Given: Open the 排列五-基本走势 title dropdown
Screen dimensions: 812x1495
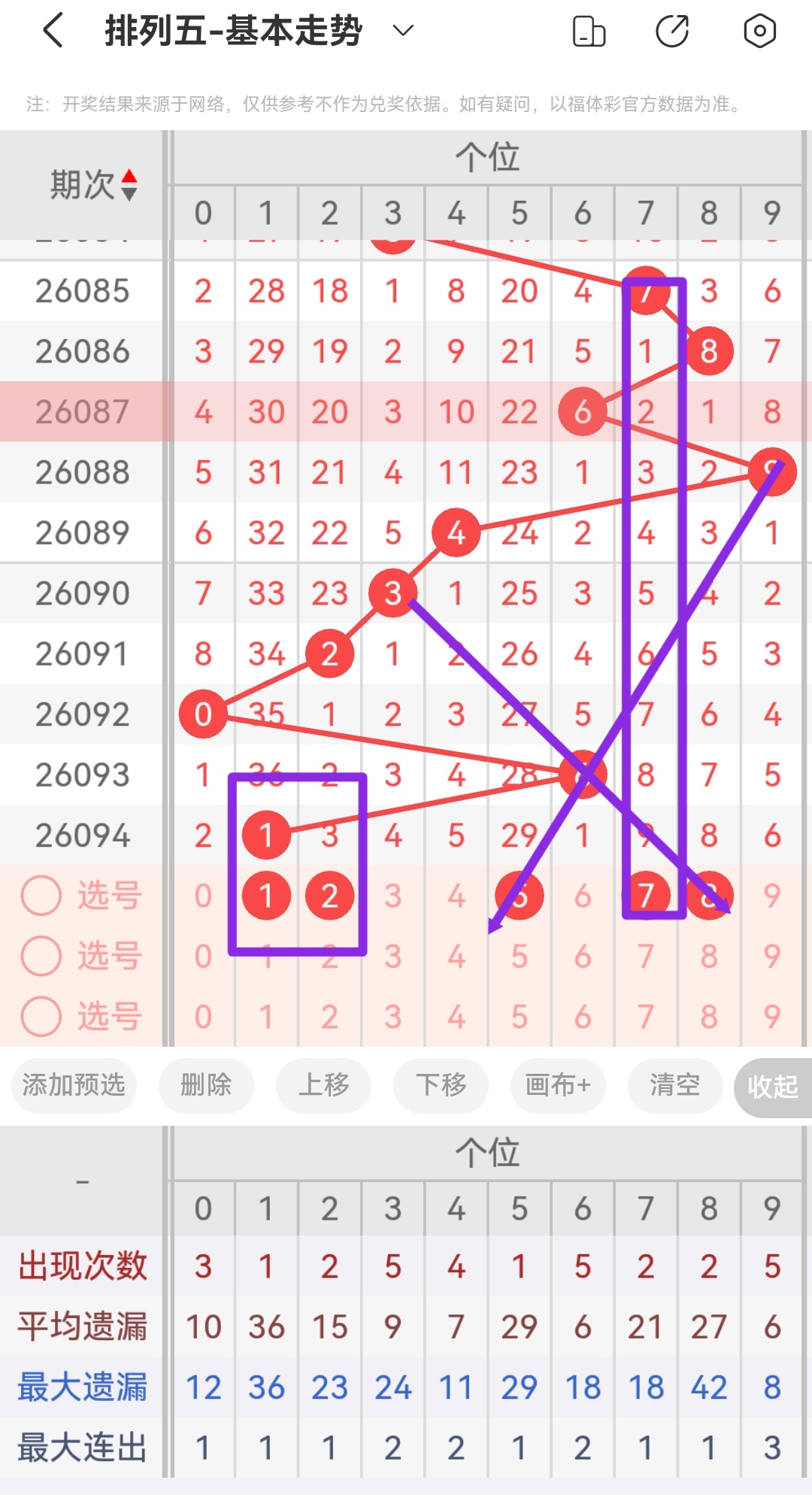Looking at the screenshot, I should tap(402, 31).
